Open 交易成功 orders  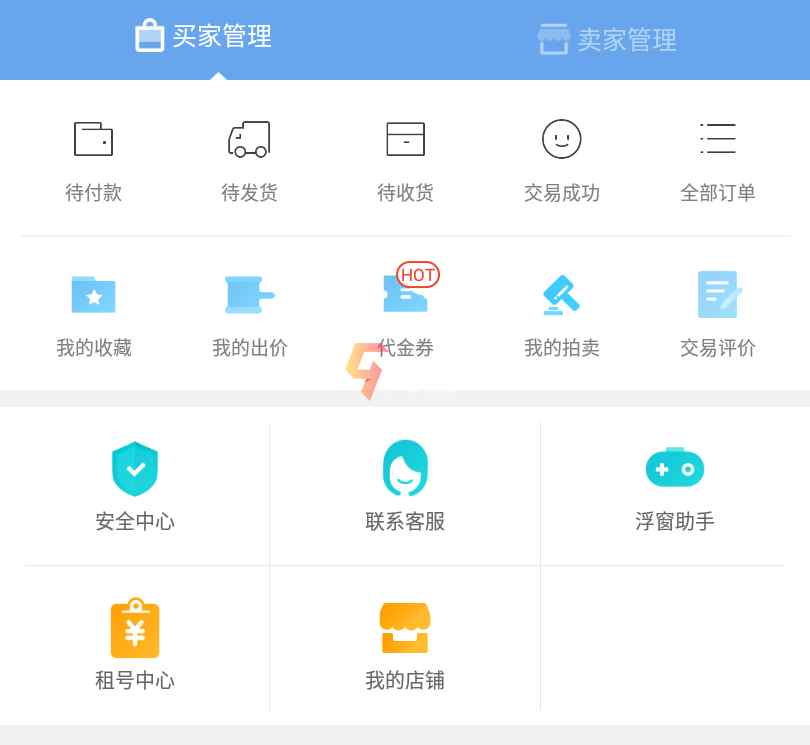pyautogui.click(x=561, y=160)
